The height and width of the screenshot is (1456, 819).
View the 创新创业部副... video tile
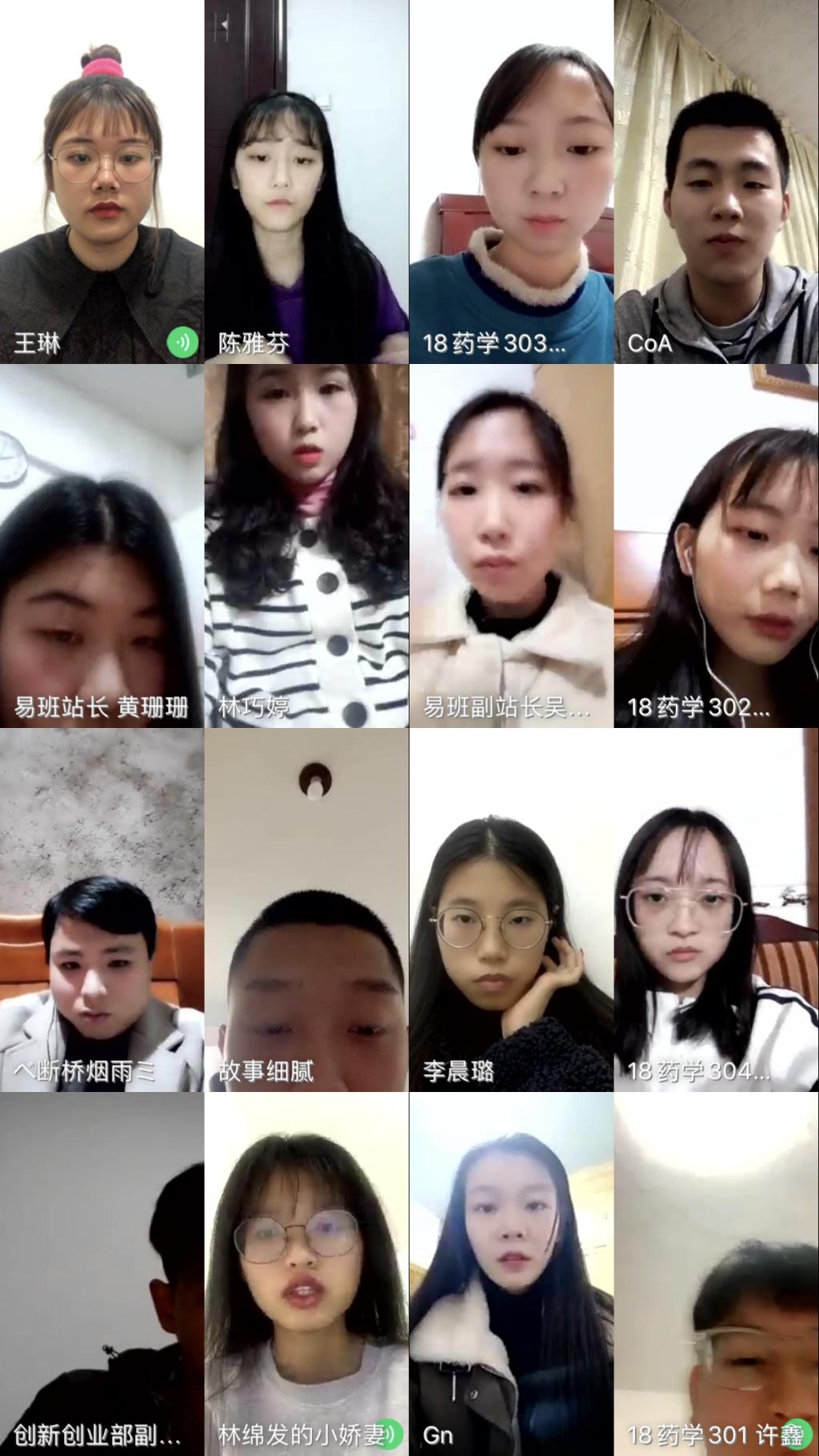coord(102,1274)
